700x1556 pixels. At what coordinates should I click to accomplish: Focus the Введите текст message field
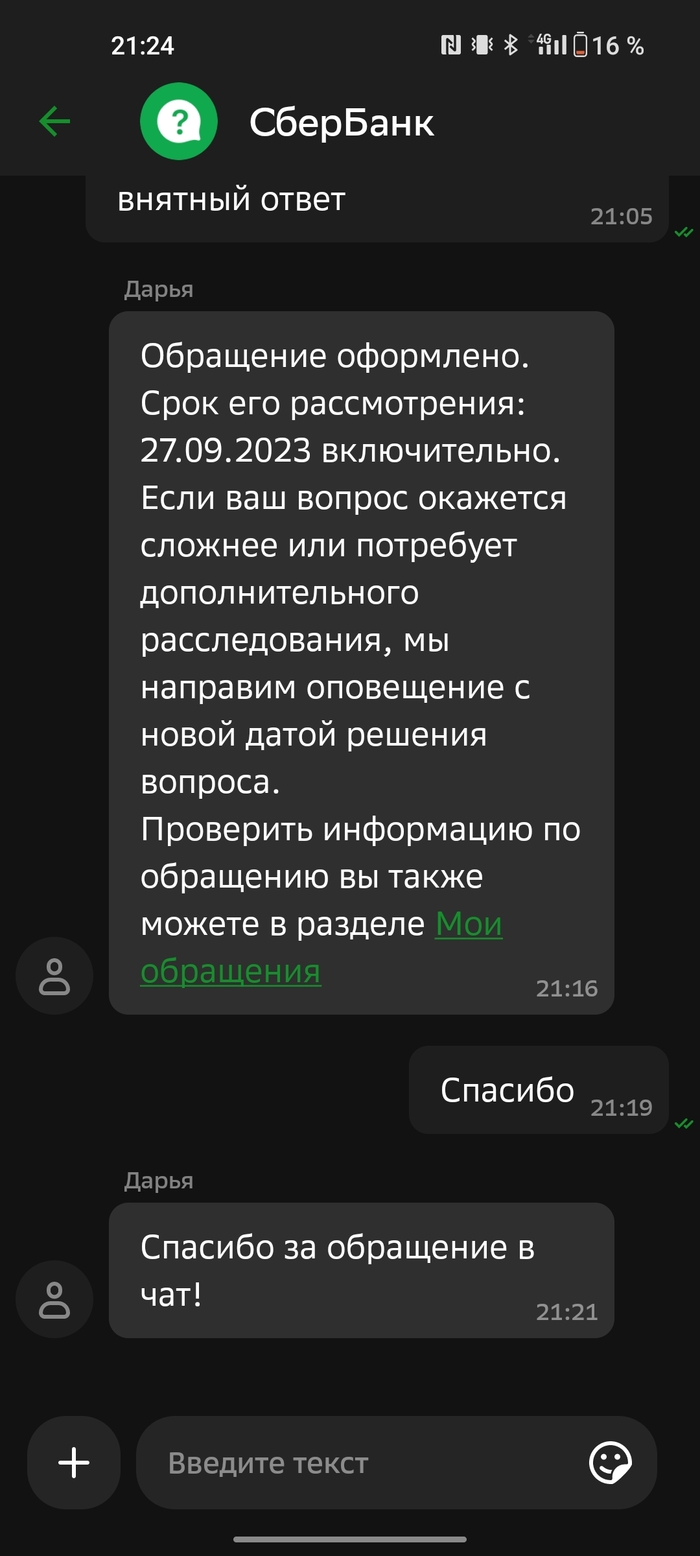coord(360,1463)
